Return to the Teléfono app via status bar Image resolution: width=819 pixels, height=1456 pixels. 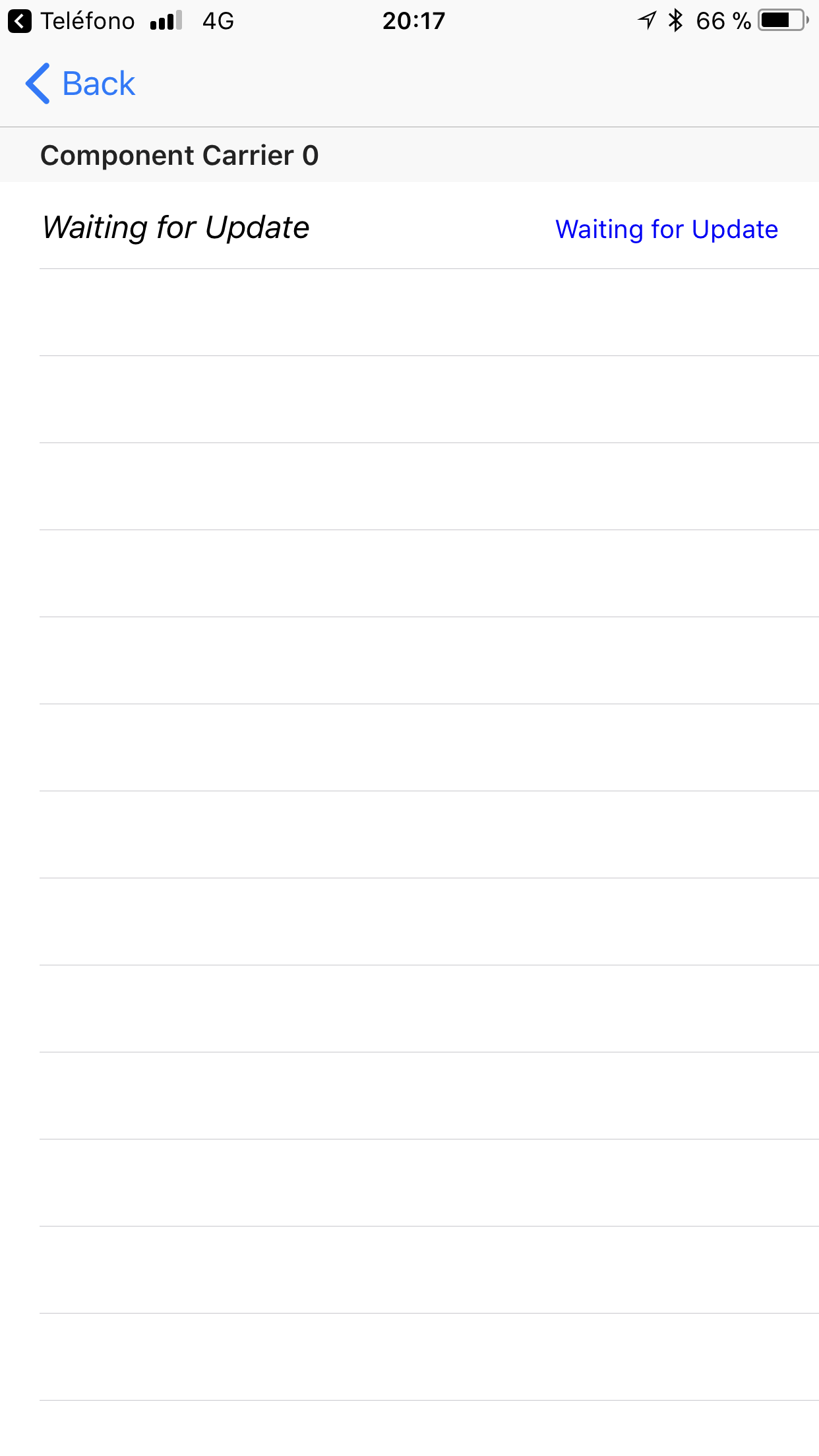(71, 21)
